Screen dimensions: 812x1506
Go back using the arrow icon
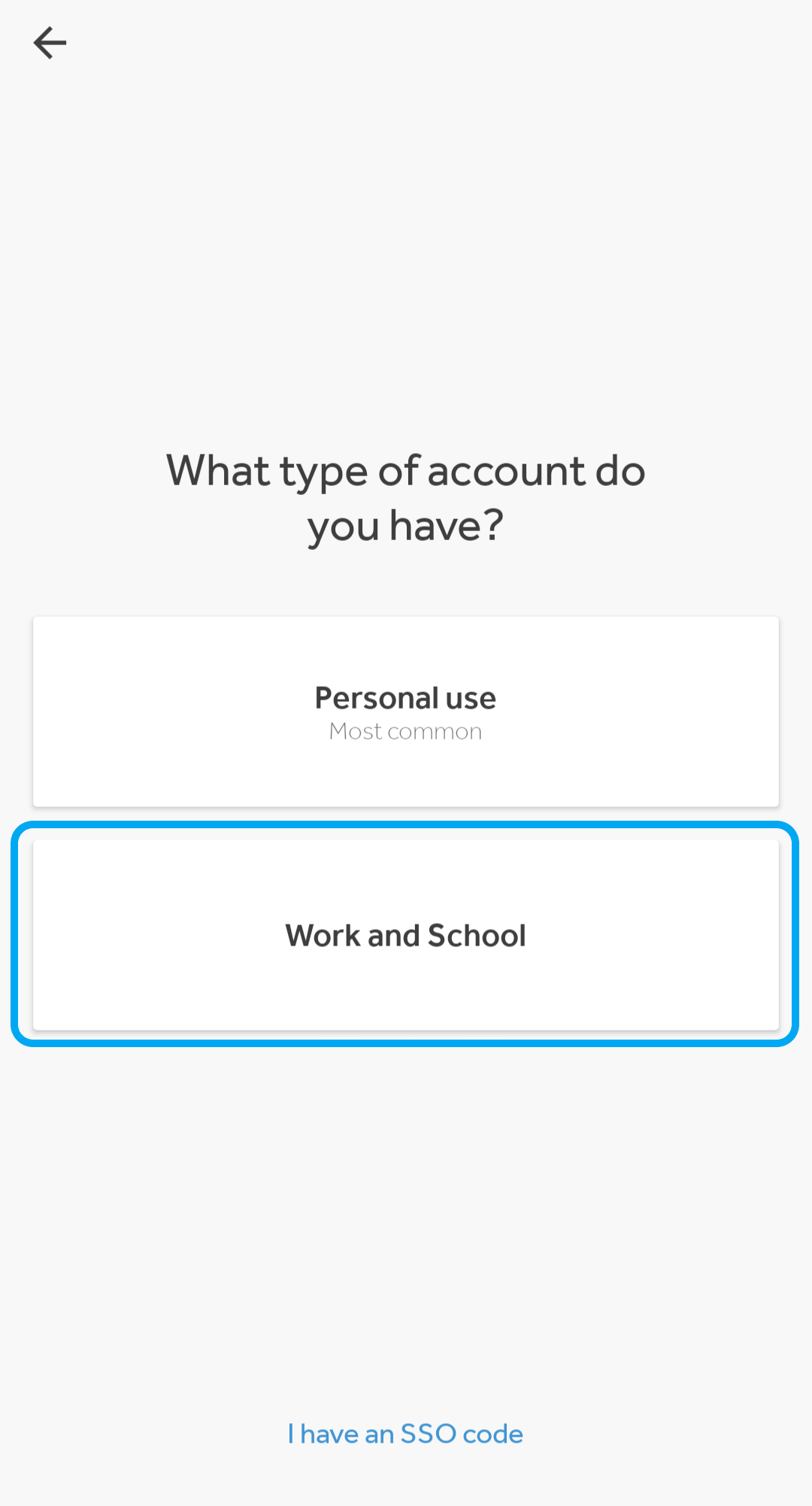tap(50, 43)
